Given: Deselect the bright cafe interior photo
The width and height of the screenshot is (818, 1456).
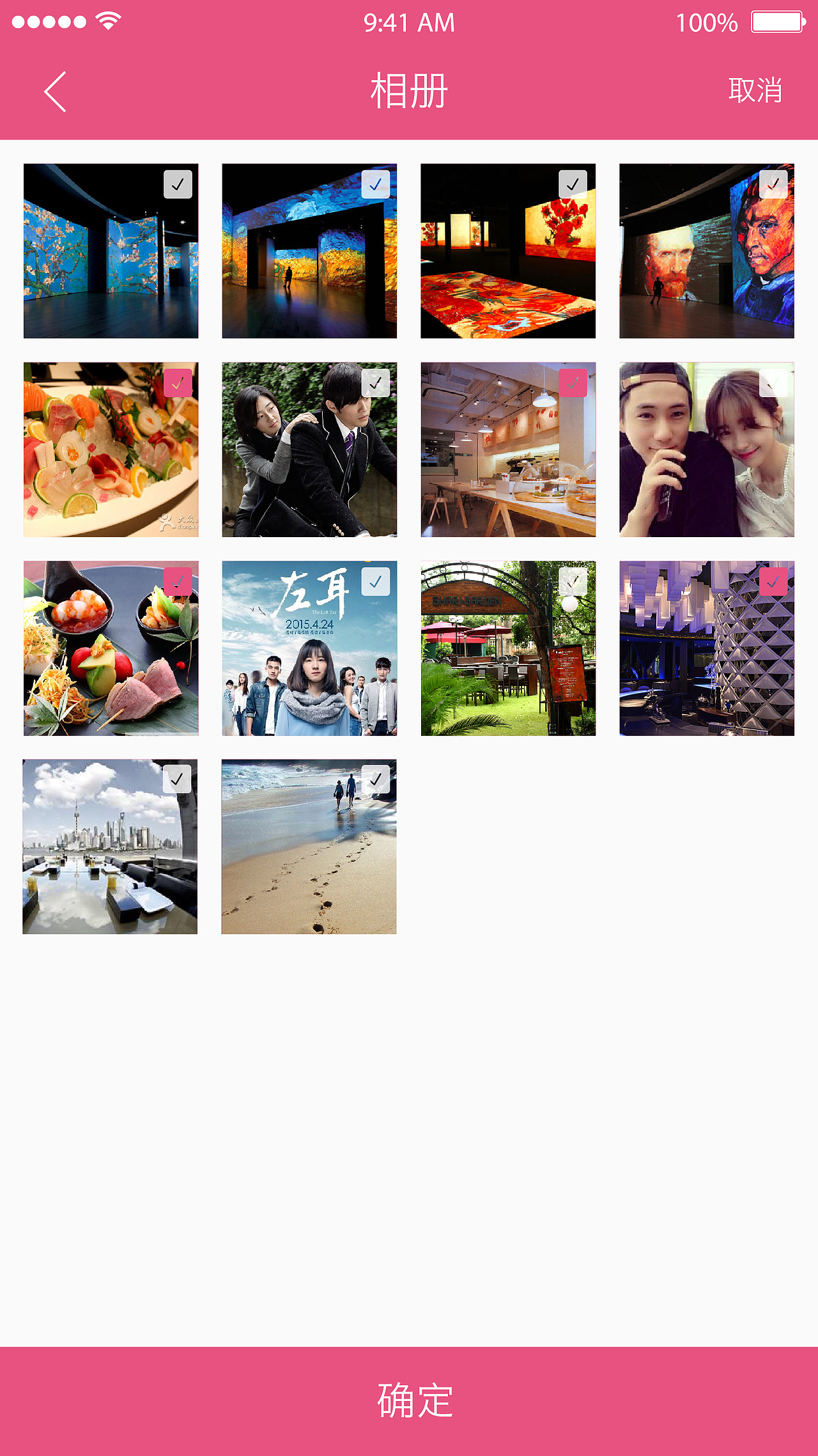Looking at the screenshot, I should pyautogui.click(x=573, y=383).
